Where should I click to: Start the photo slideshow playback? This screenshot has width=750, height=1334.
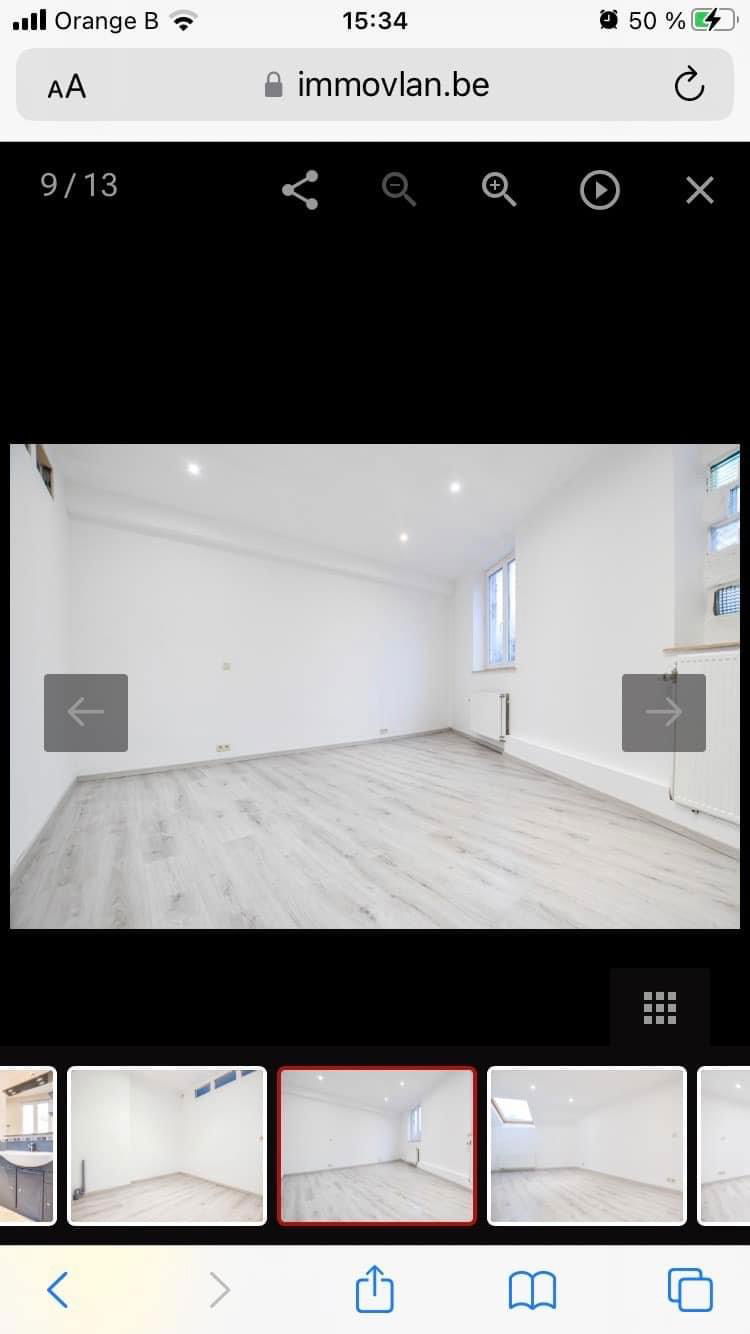coord(599,190)
